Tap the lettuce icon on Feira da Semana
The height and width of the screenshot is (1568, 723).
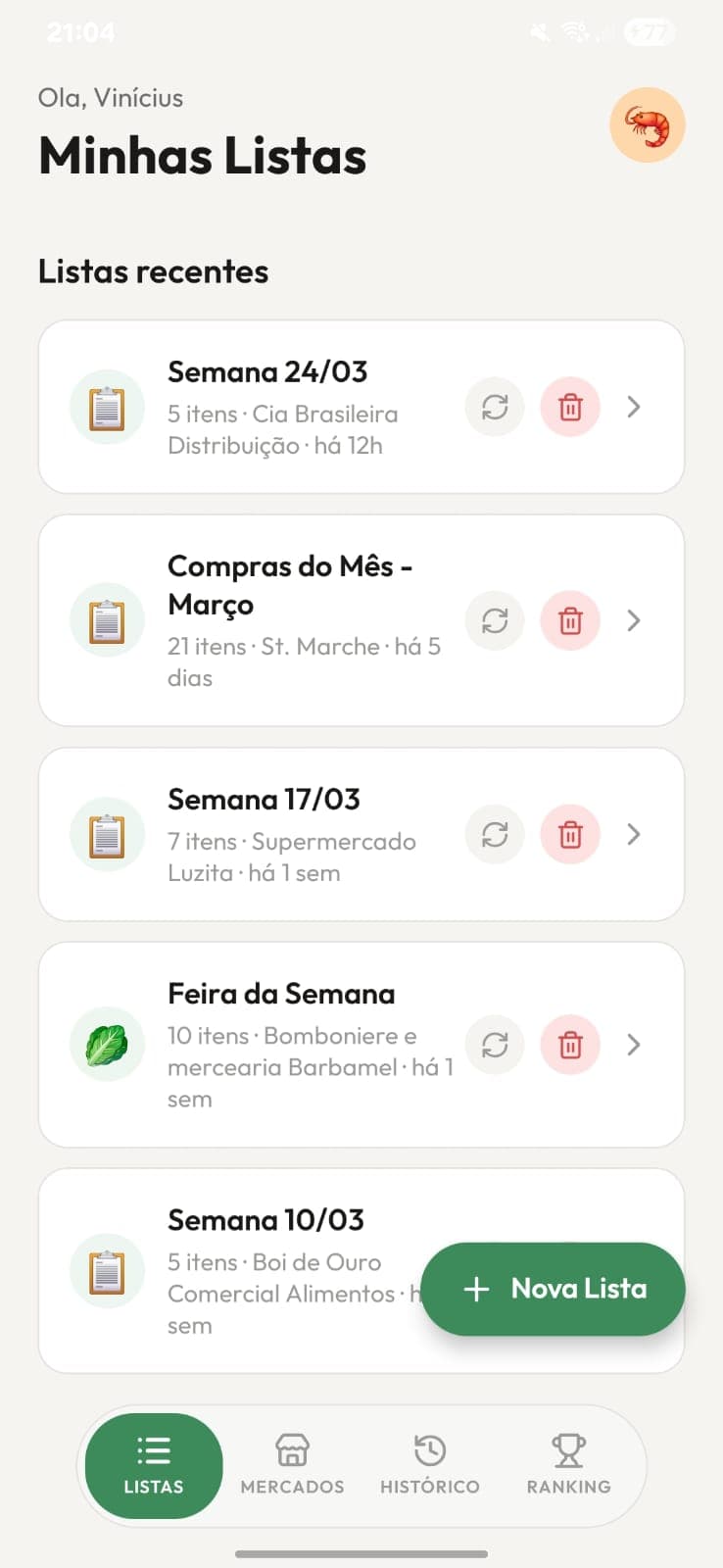click(x=107, y=1045)
